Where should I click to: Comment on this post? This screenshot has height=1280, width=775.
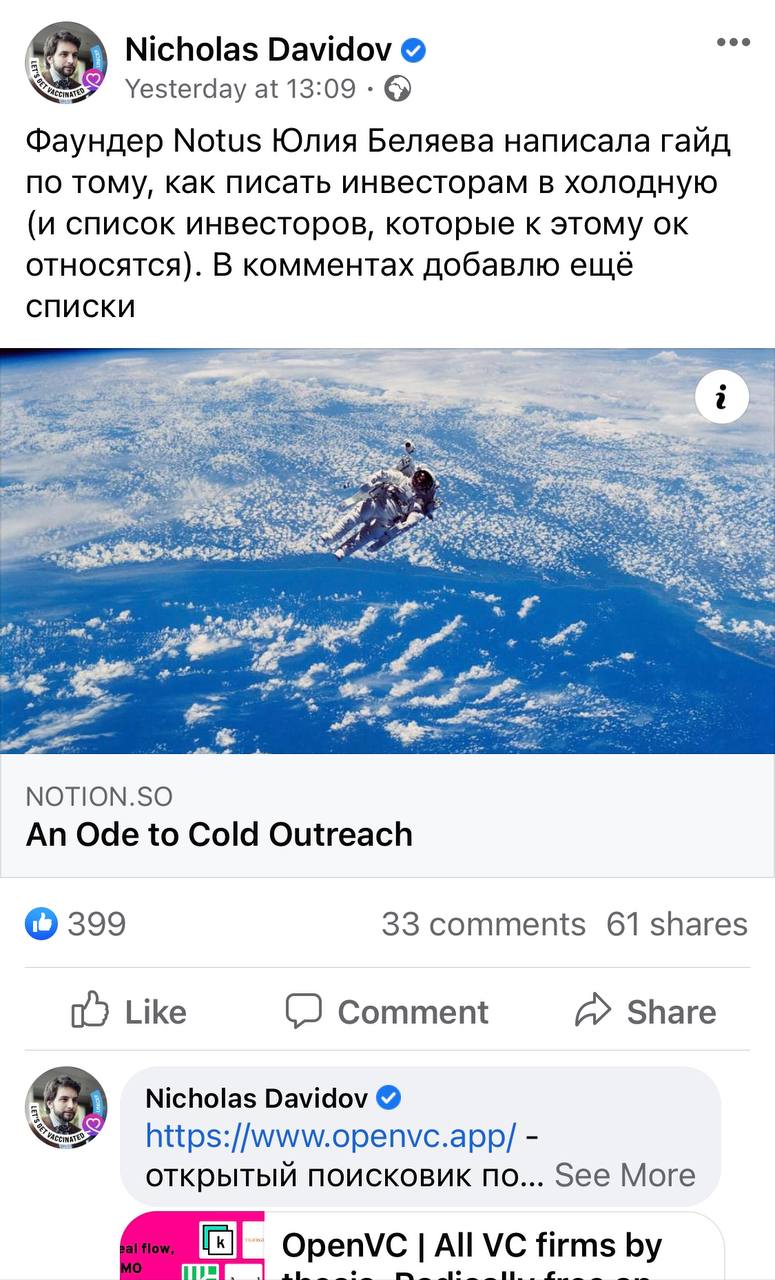pos(387,1011)
